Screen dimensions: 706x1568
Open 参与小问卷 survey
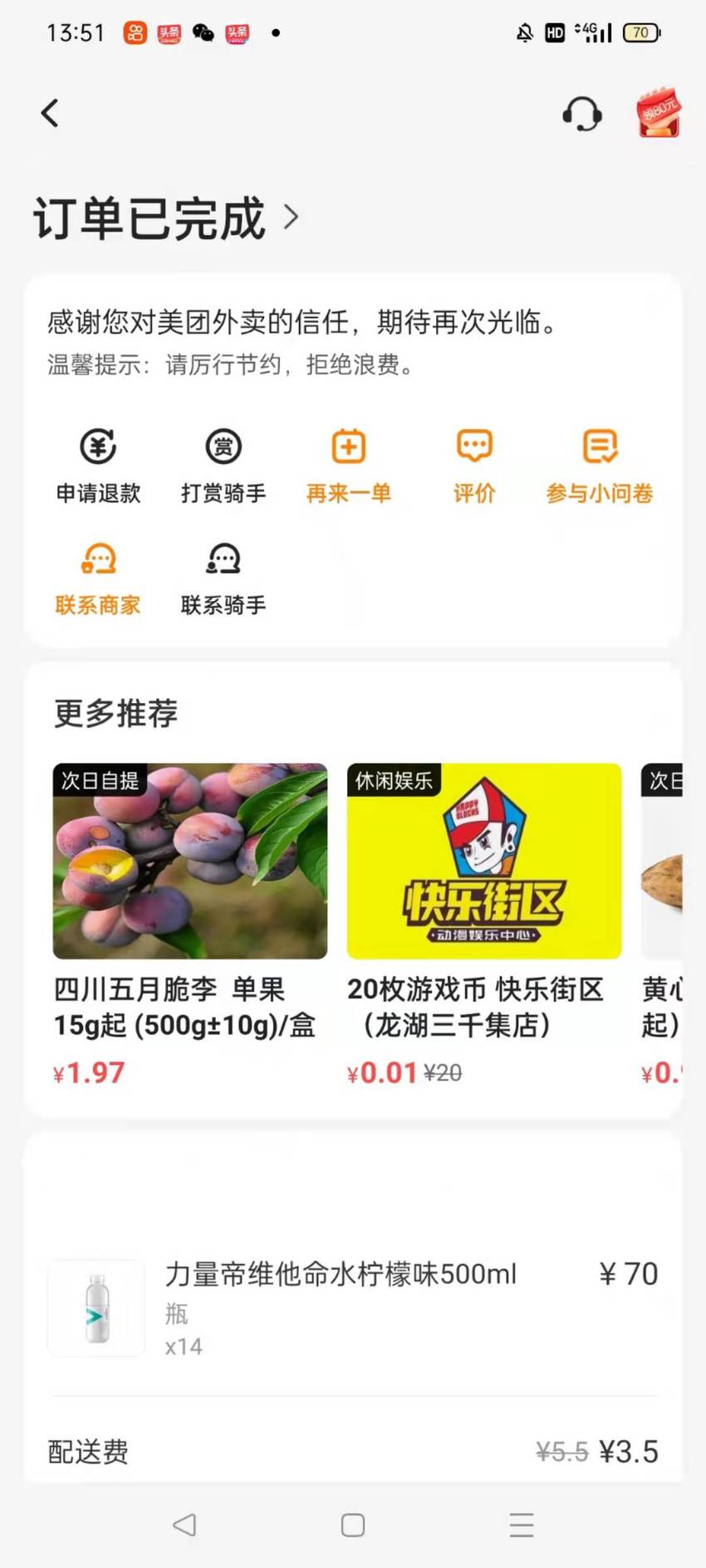[600, 466]
